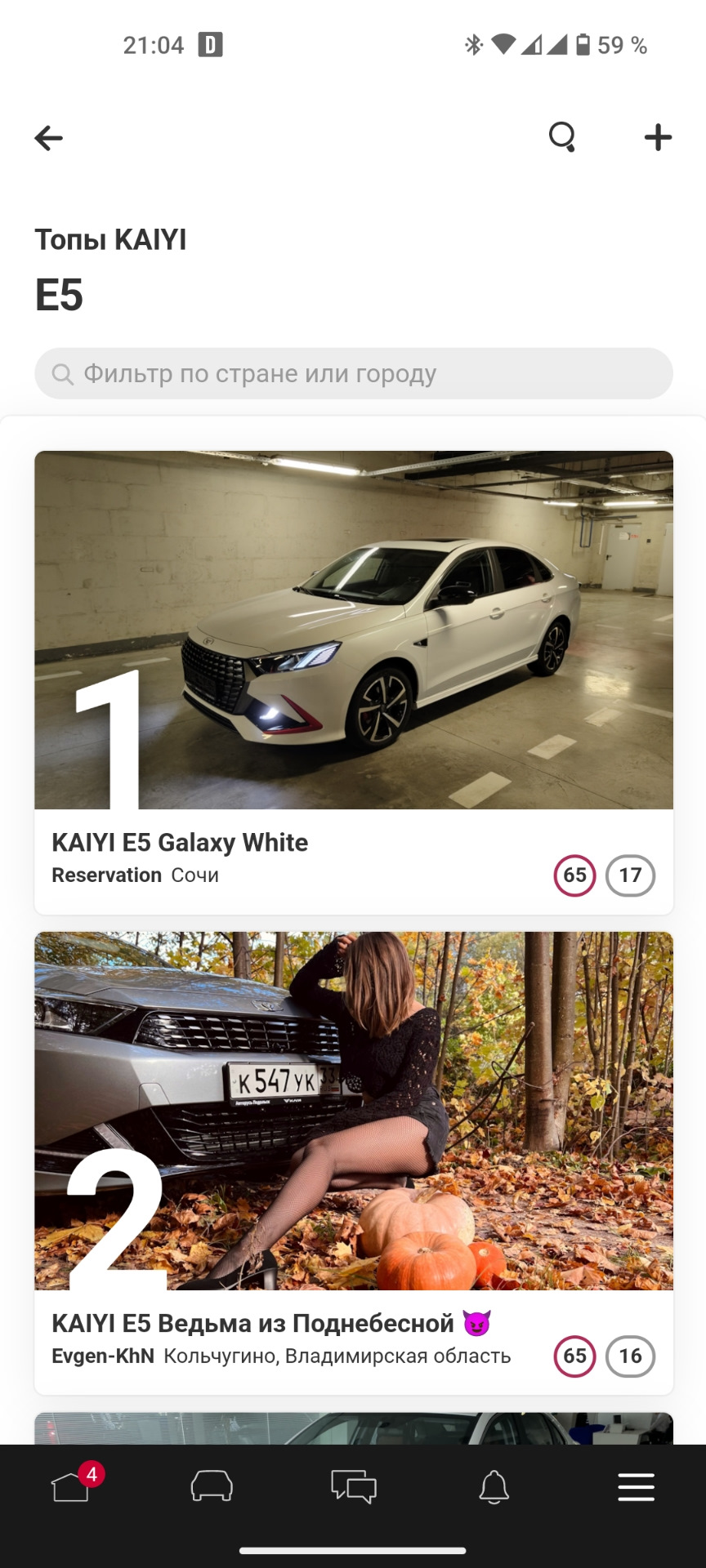Open messages via chat bubbles icon
The height and width of the screenshot is (1568, 706).
pos(353,1488)
